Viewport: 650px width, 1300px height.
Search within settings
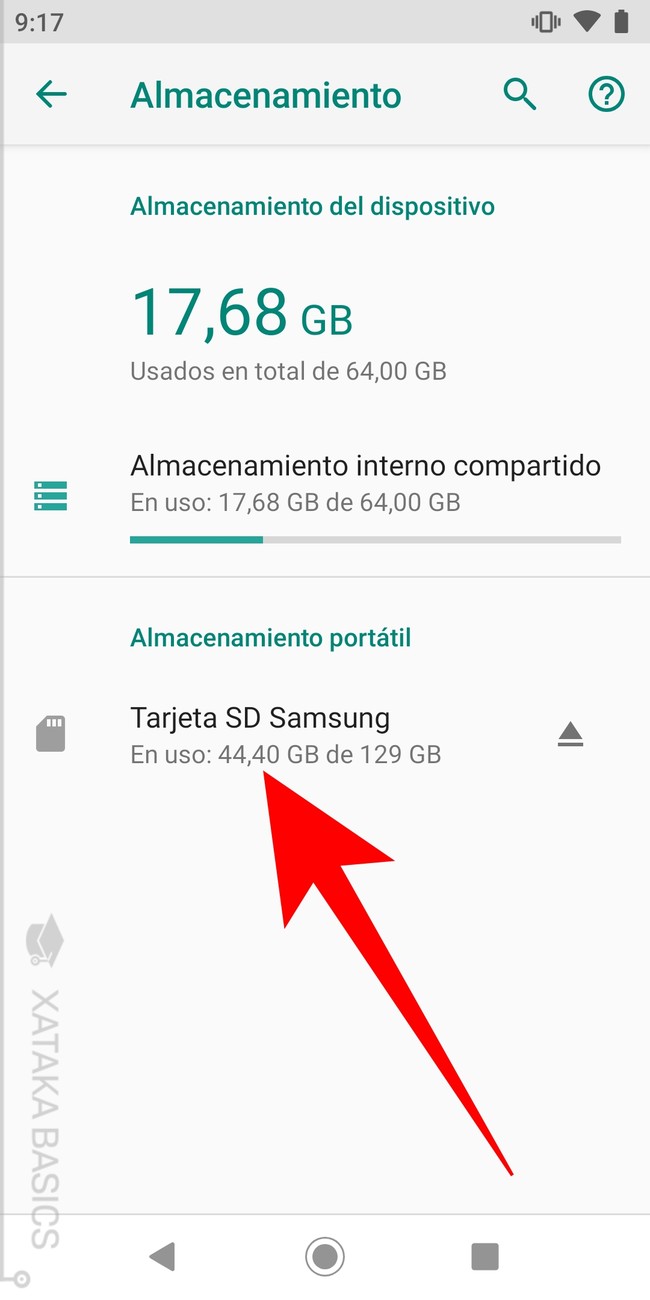tap(519, 95)
